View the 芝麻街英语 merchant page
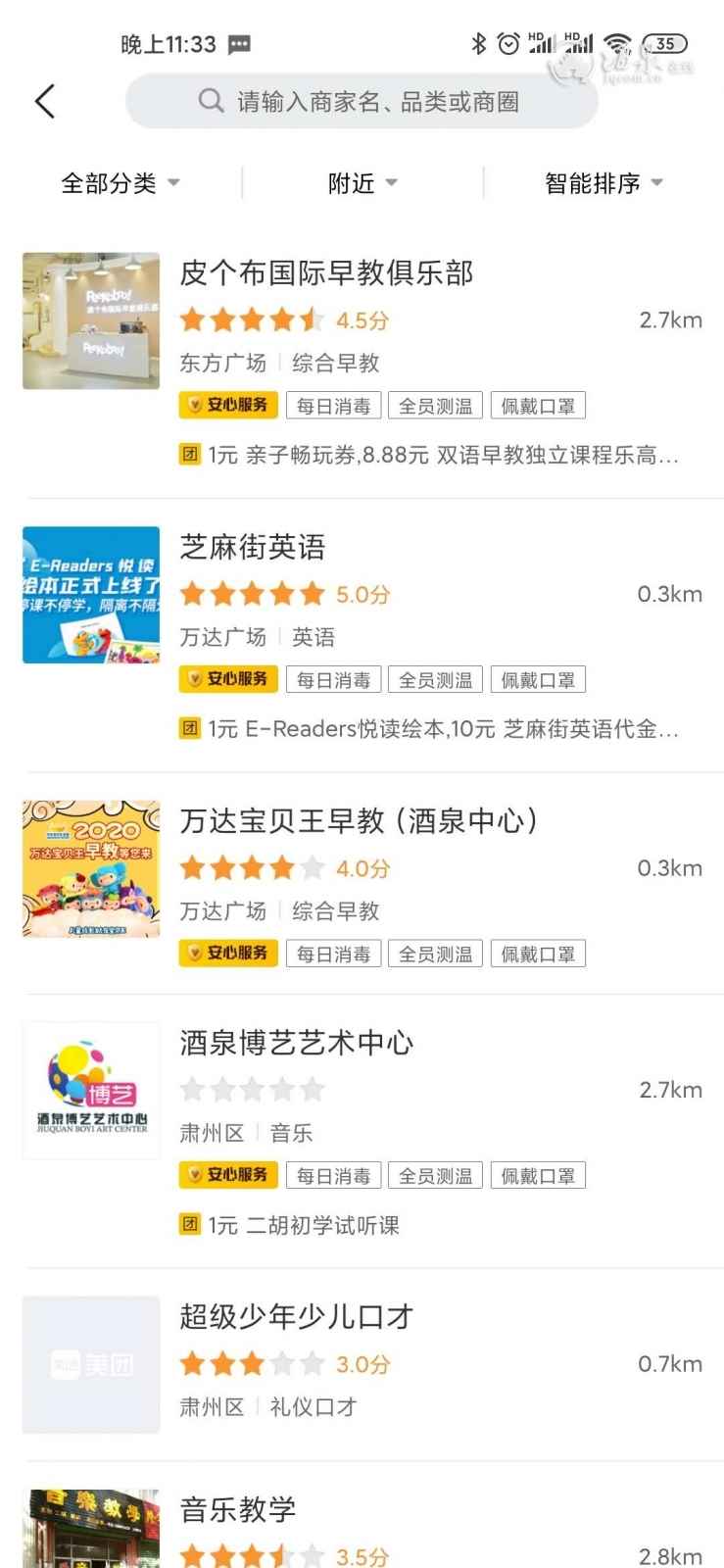The height and width of the screenshot is (1568, 724). coord(253,548)
